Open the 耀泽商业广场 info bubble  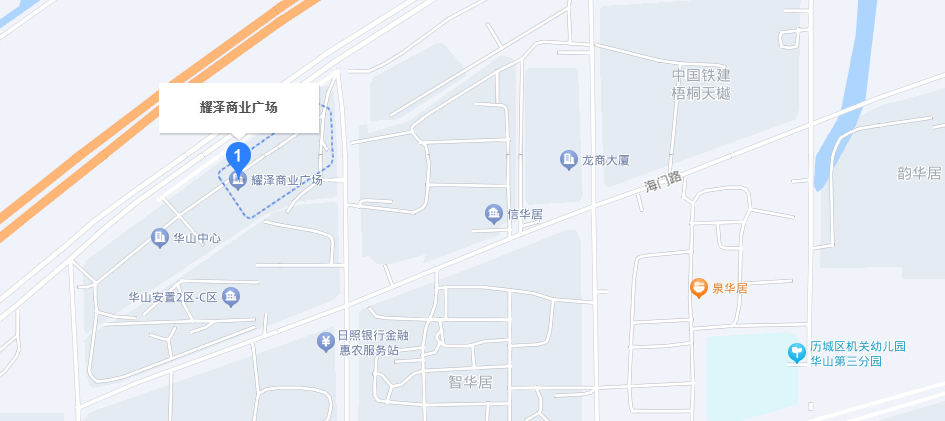pyautogui.click(x=239, y=108)
